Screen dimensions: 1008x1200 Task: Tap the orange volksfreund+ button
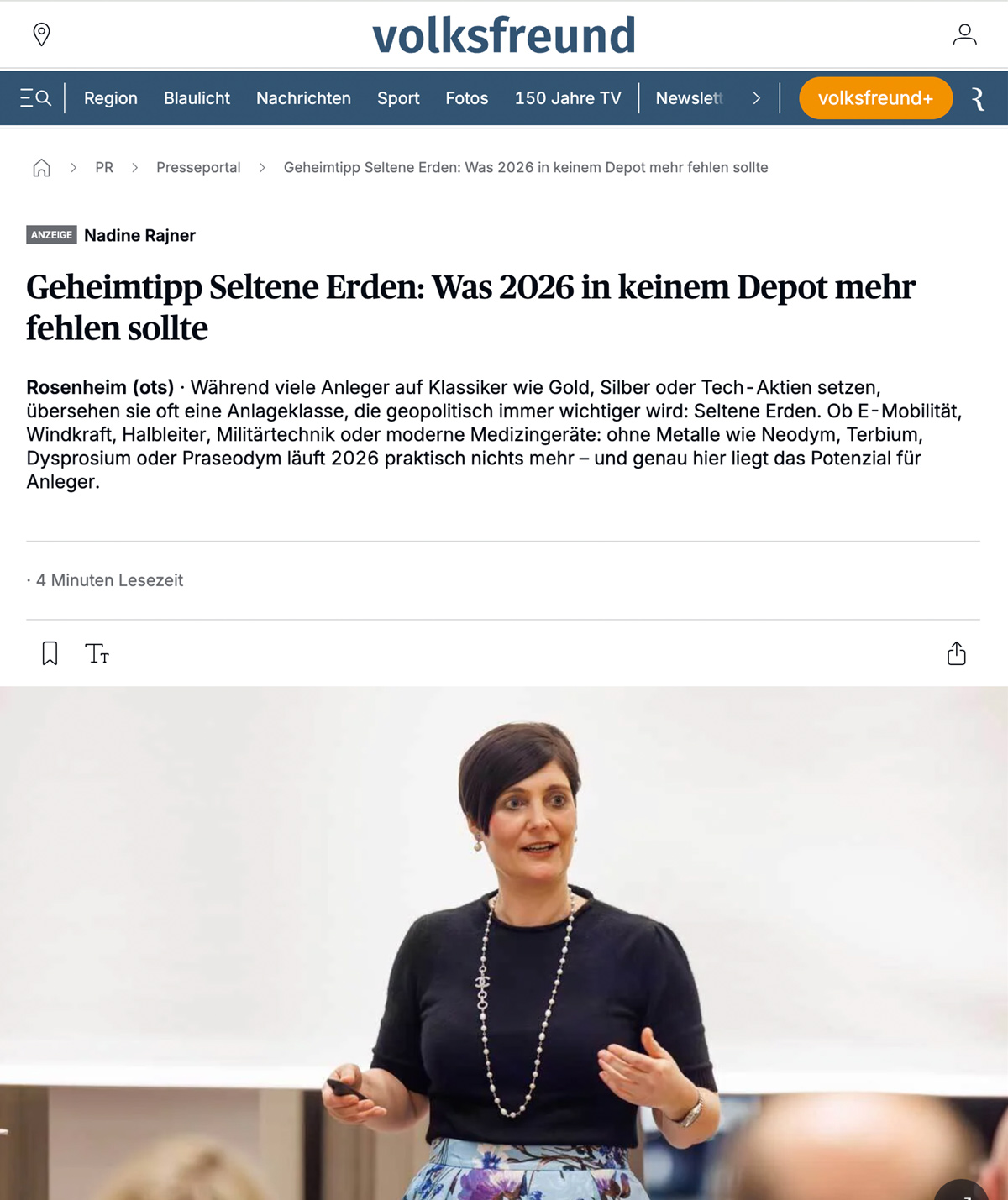[x=875, y=98]
